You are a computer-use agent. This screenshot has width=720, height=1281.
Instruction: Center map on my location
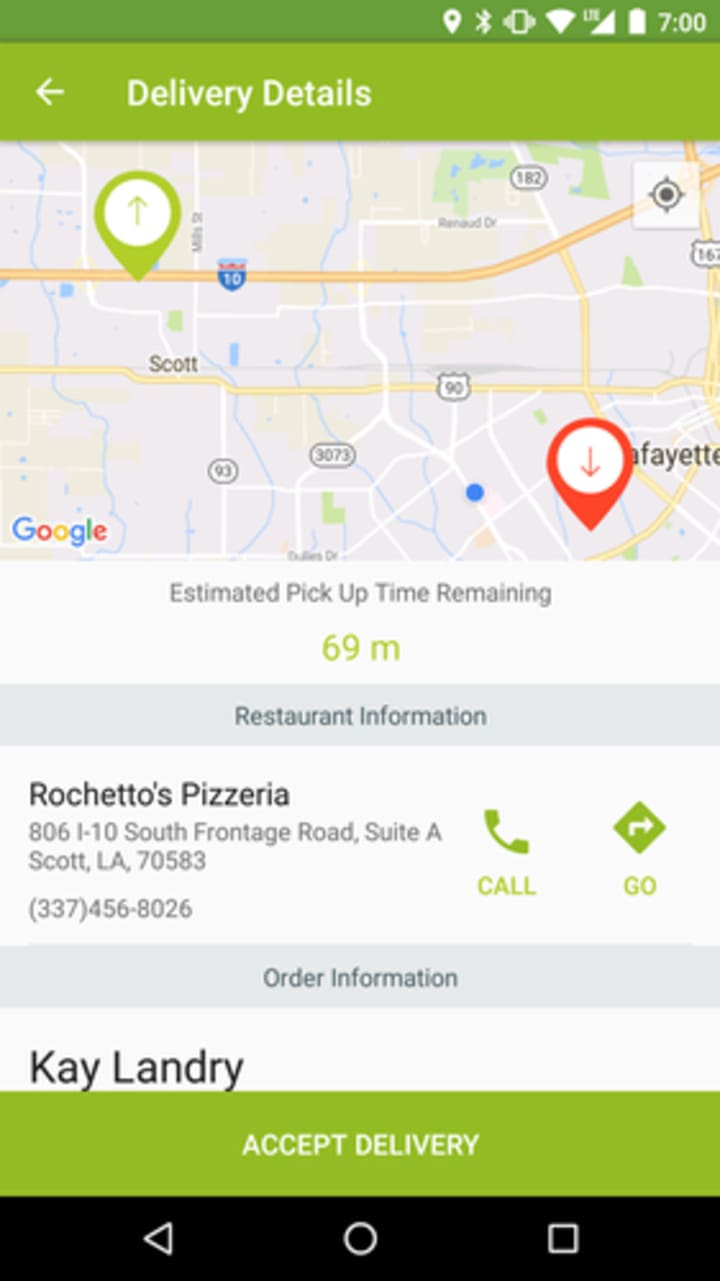[666, 194]
